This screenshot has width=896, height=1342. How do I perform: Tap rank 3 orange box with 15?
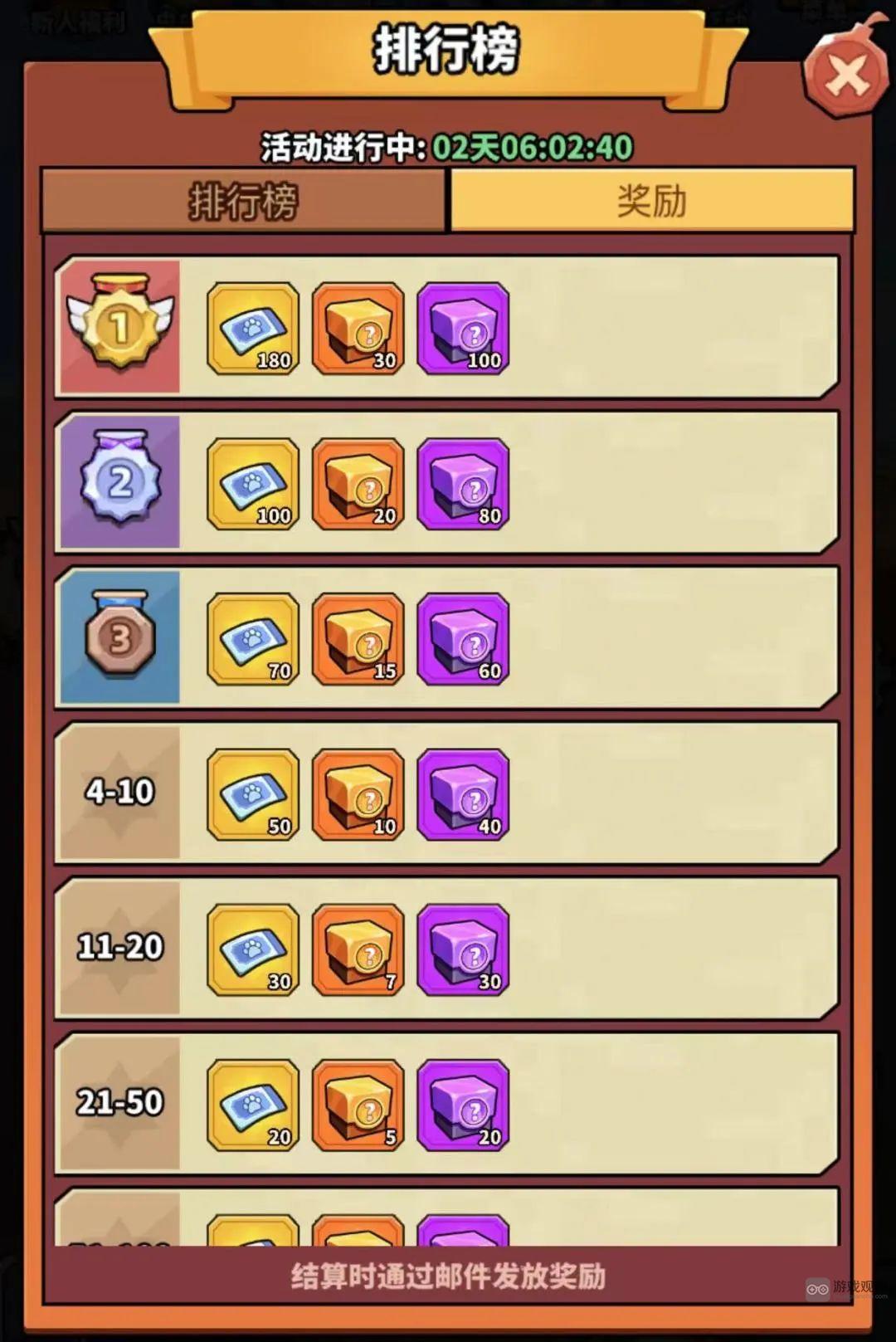pos(358,639)
